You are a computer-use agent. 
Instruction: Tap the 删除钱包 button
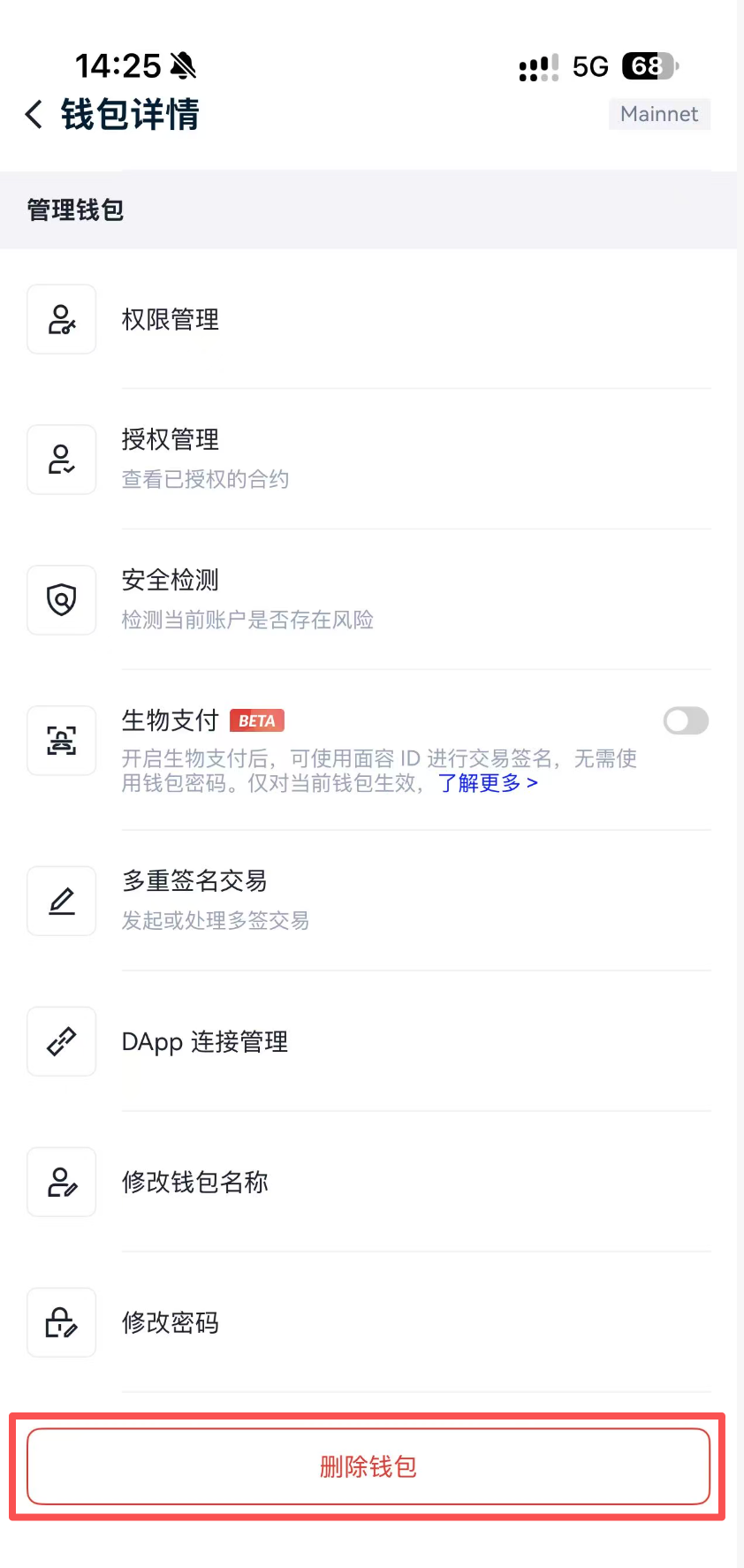(368, 1466)
